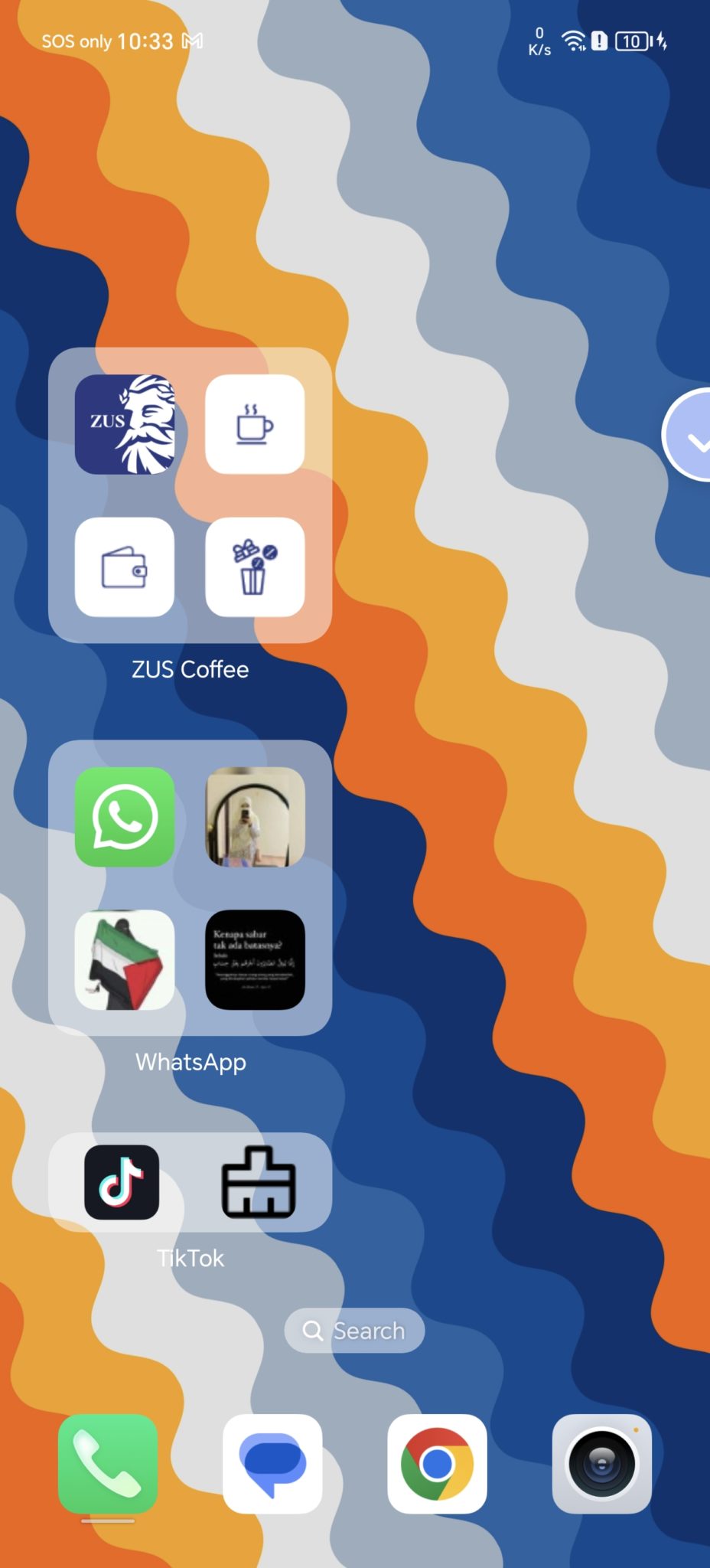
Task: Open the black quote contact shortcut
Action: pyautogui.click(x=255, y=959)
